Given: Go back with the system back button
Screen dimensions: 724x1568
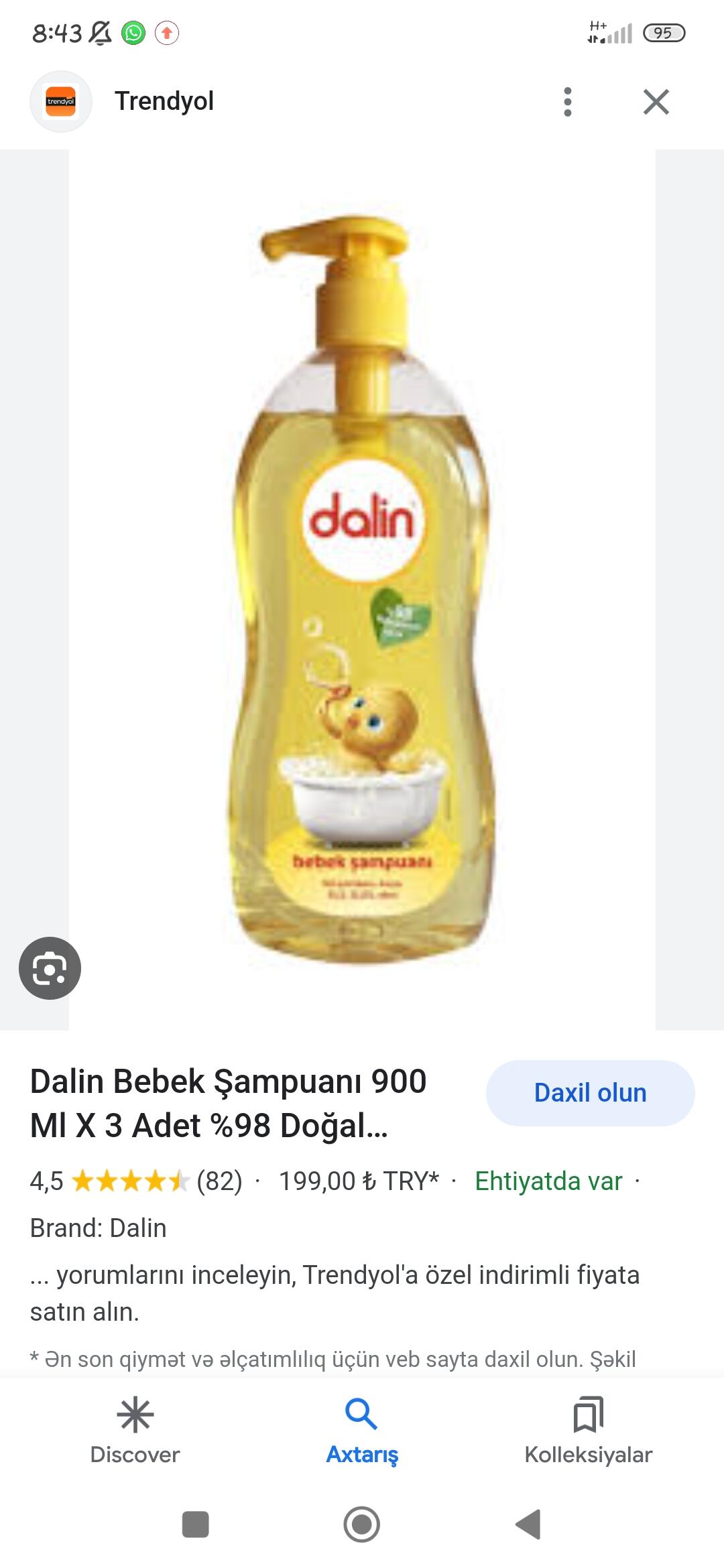Looking at the screenshot, I should 529,1524.
